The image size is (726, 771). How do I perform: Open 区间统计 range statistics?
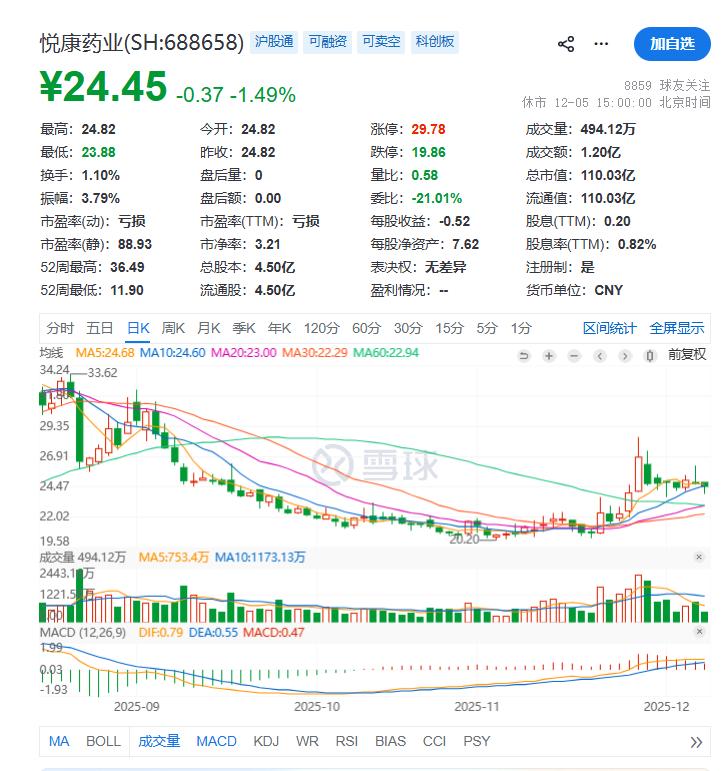610,328
